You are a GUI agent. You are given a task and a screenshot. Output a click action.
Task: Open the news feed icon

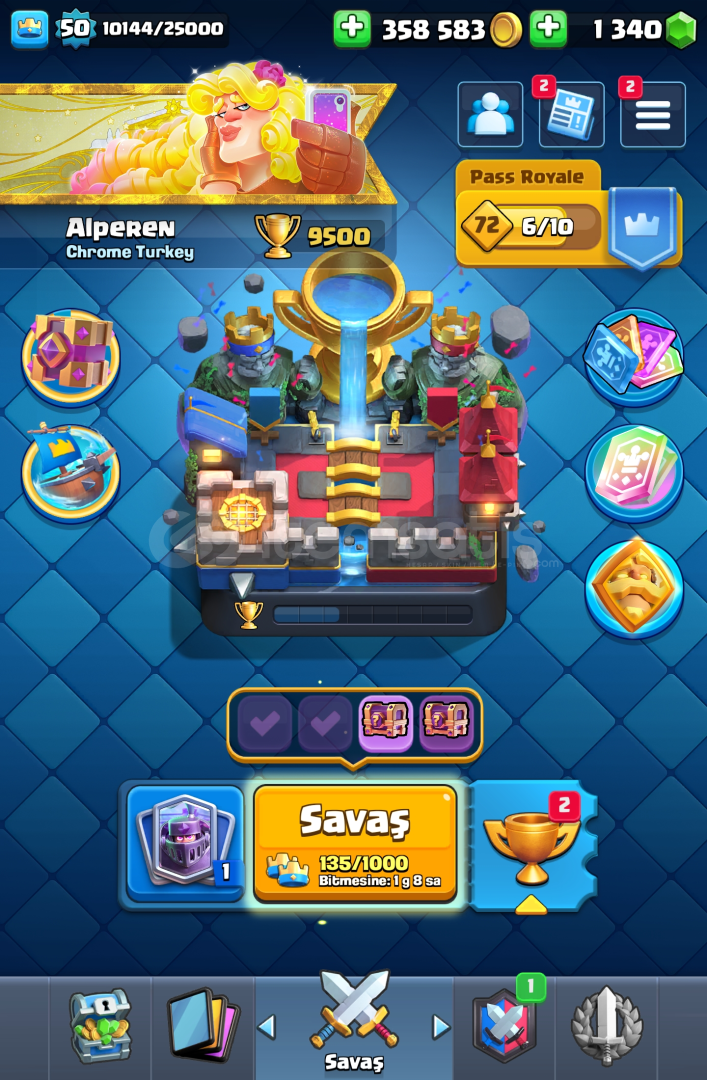[x=571, y=115]
